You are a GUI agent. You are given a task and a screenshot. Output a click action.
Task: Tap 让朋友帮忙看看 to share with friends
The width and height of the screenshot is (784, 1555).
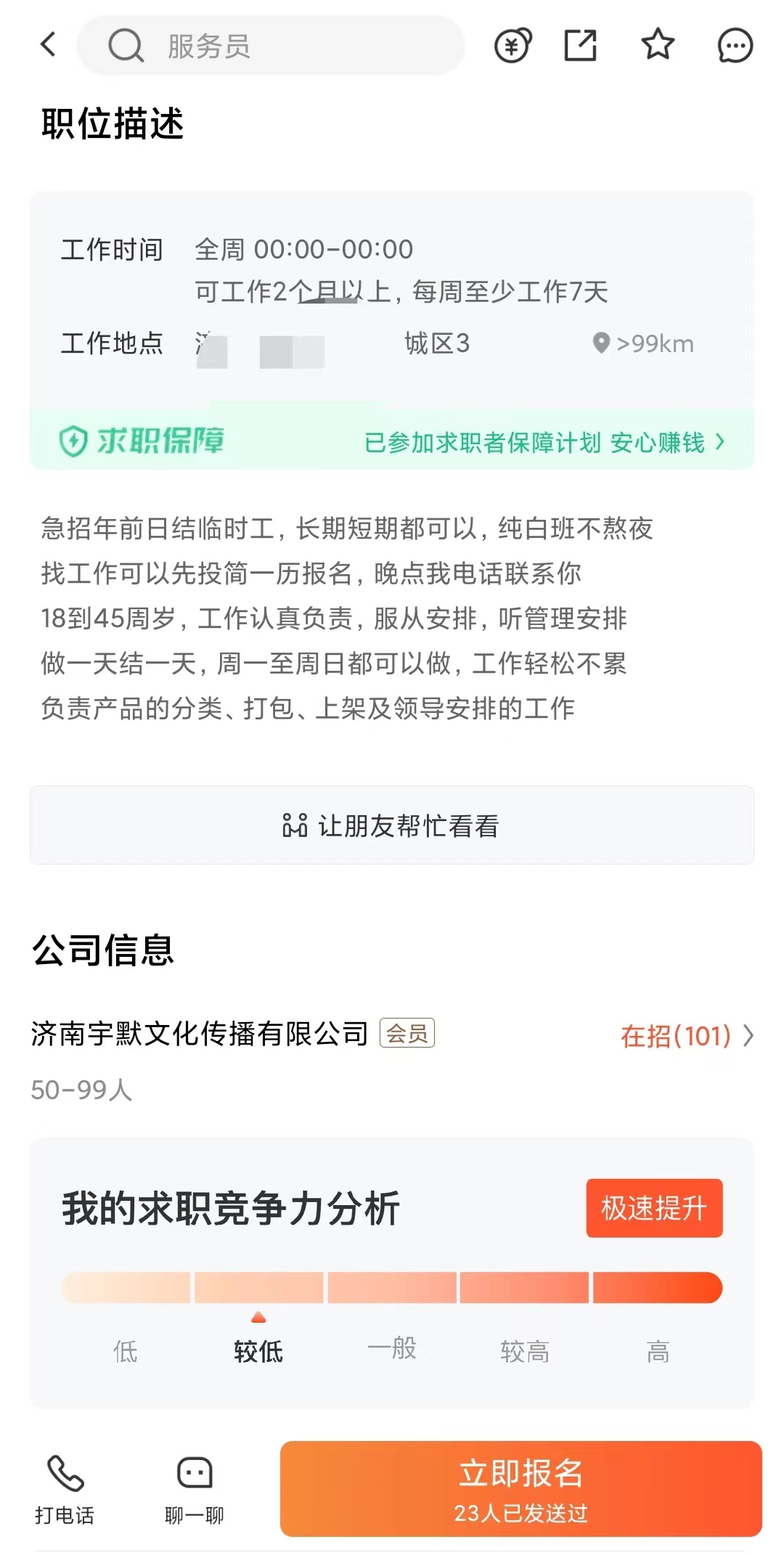click(x=392, y=825)
